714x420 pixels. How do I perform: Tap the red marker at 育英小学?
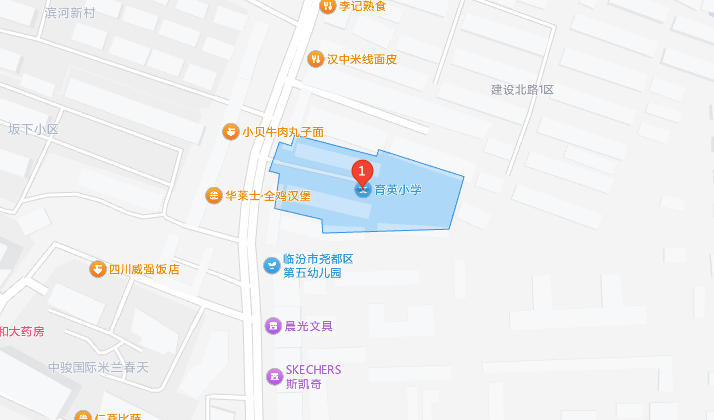[x=364, y=172]
